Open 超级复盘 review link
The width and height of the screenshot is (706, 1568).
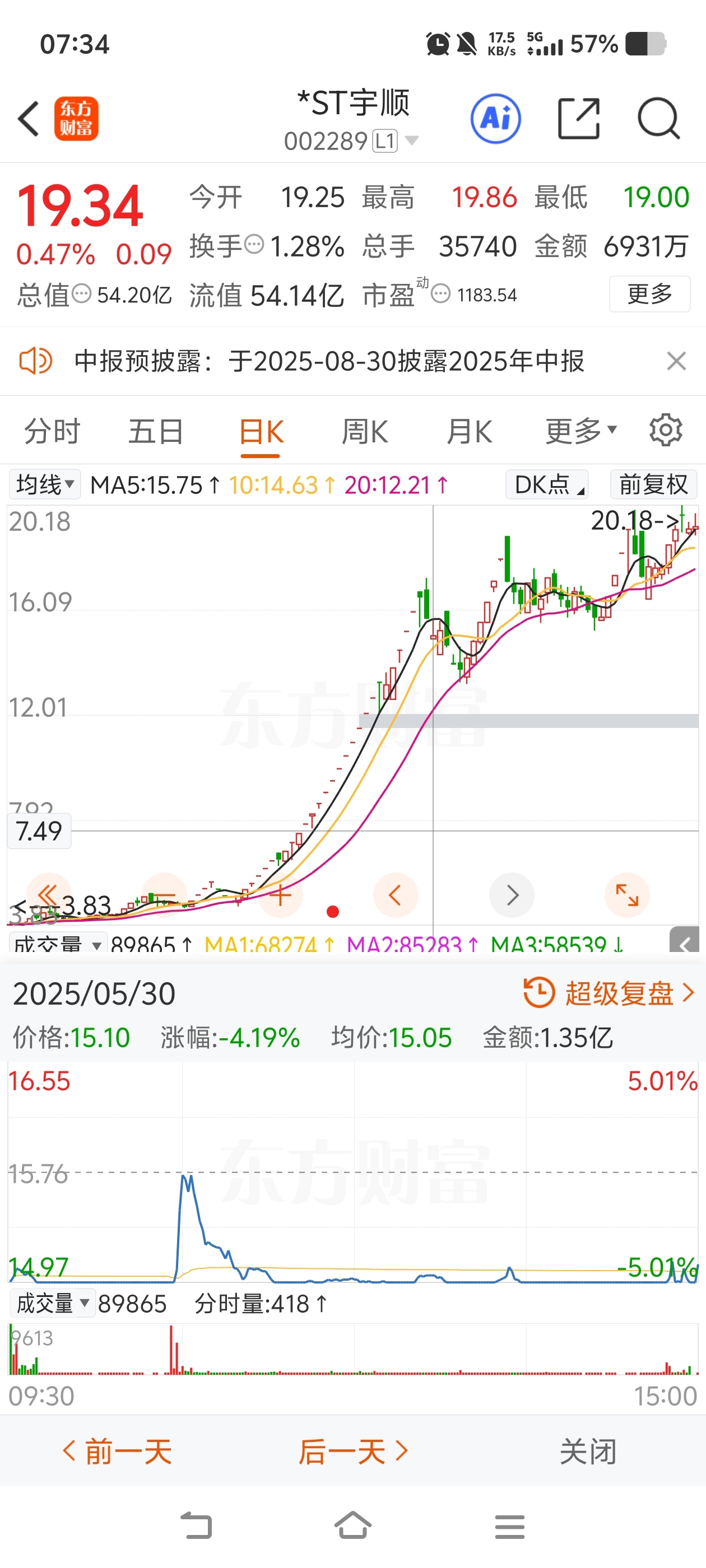point(609,993)
